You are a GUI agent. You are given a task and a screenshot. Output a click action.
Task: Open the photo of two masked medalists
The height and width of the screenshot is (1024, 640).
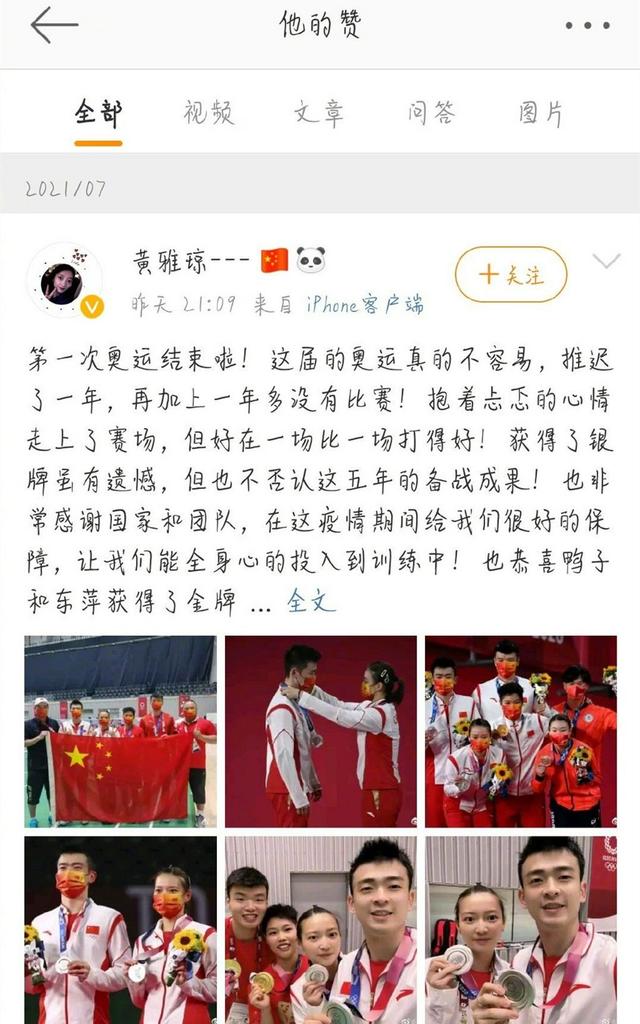(x=120, y=930)
